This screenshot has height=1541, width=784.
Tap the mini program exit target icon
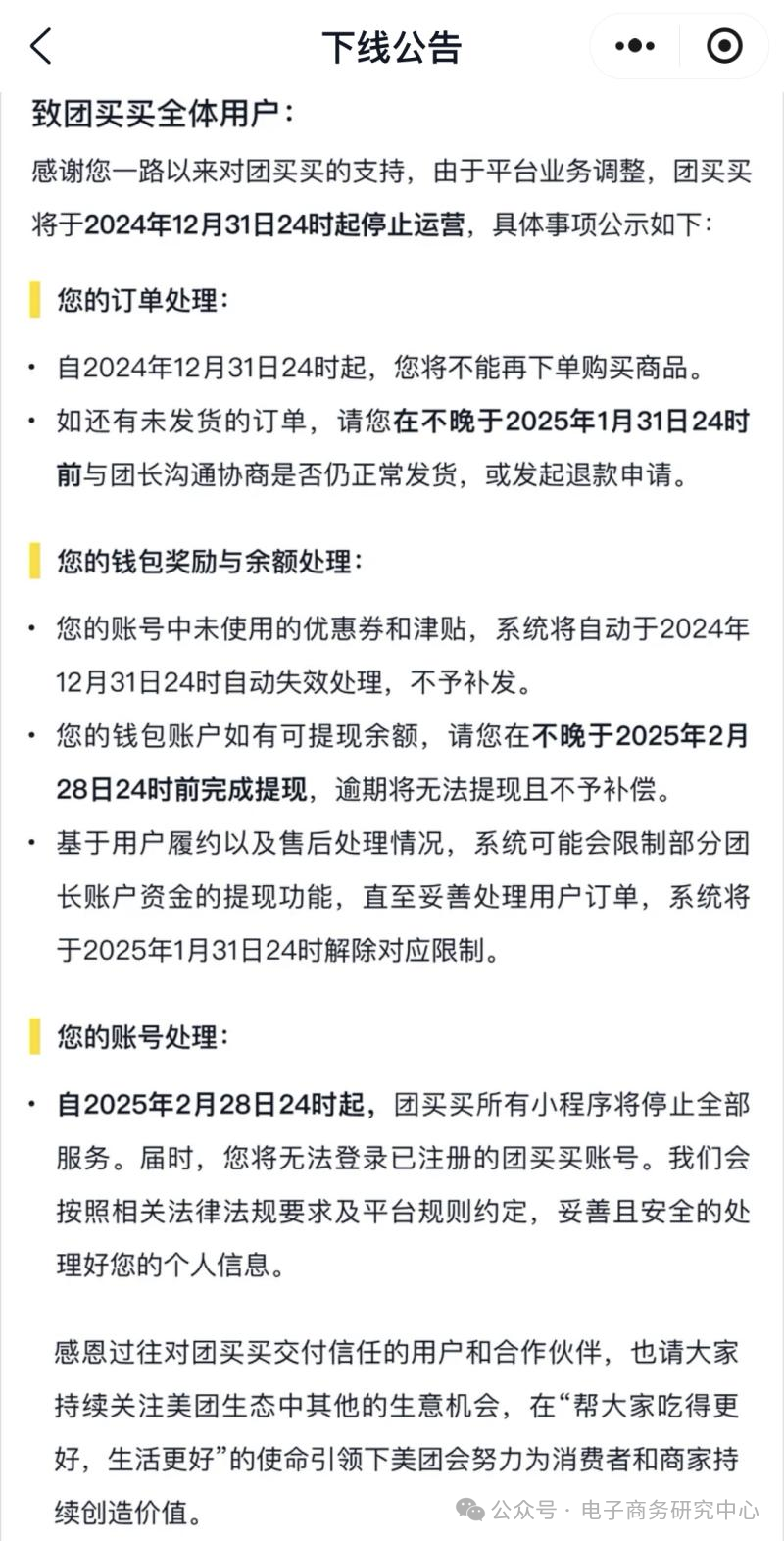tap(722, 45)
